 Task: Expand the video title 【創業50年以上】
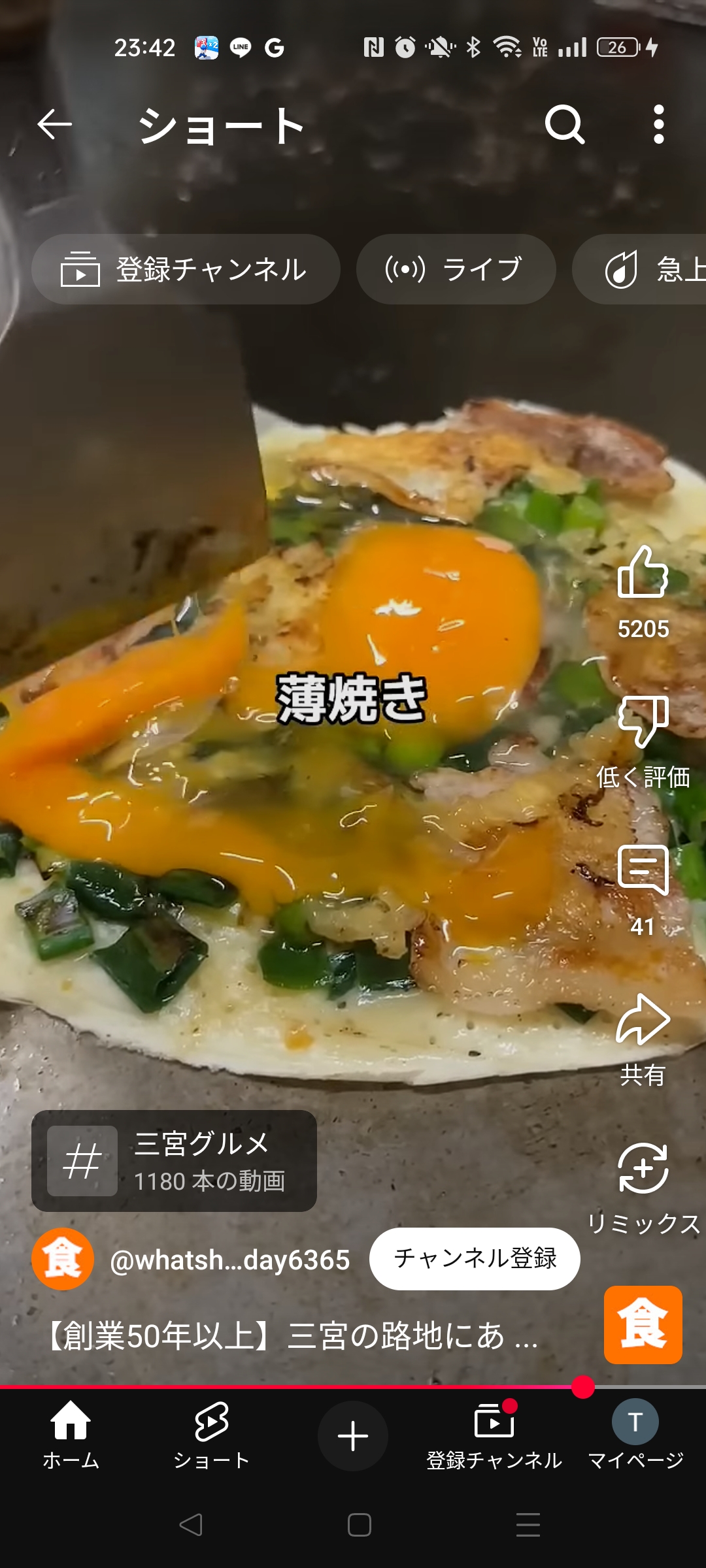pyautogui.click(x=293, y=1335)
